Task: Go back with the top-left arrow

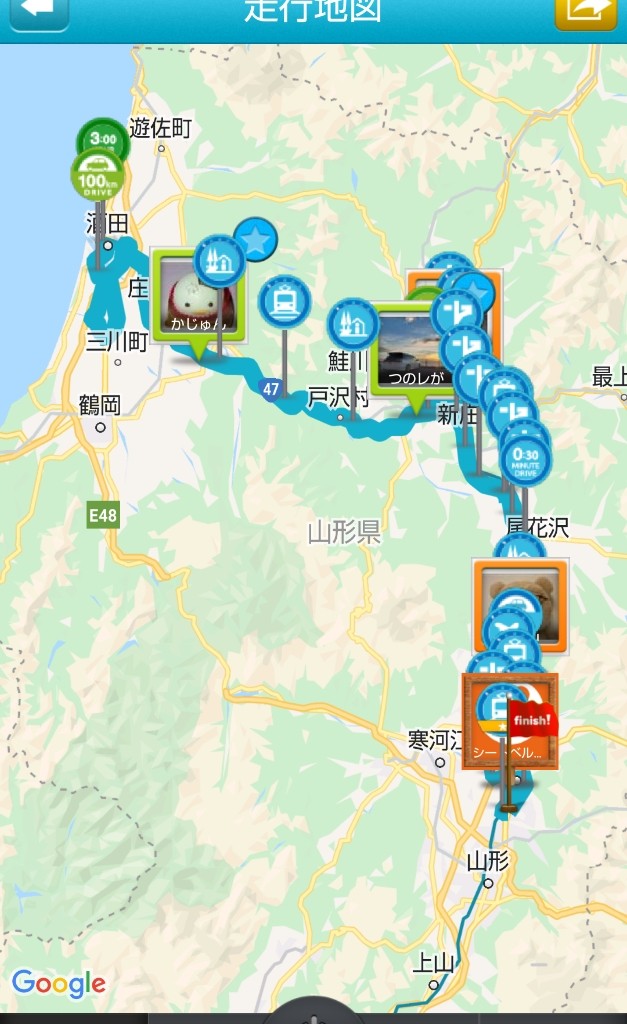Action: (x=39, y=12)
